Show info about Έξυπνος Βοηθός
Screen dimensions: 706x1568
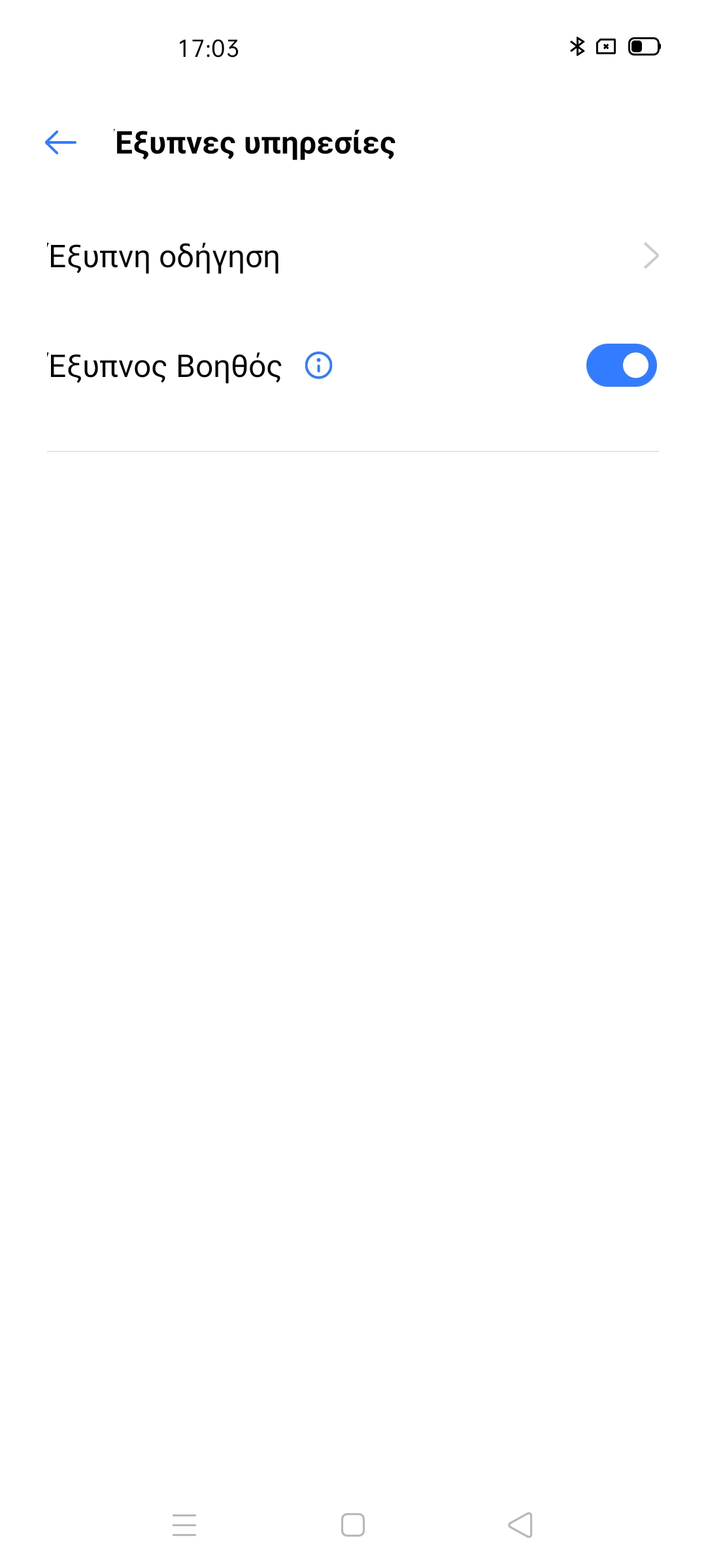[319, 365]
